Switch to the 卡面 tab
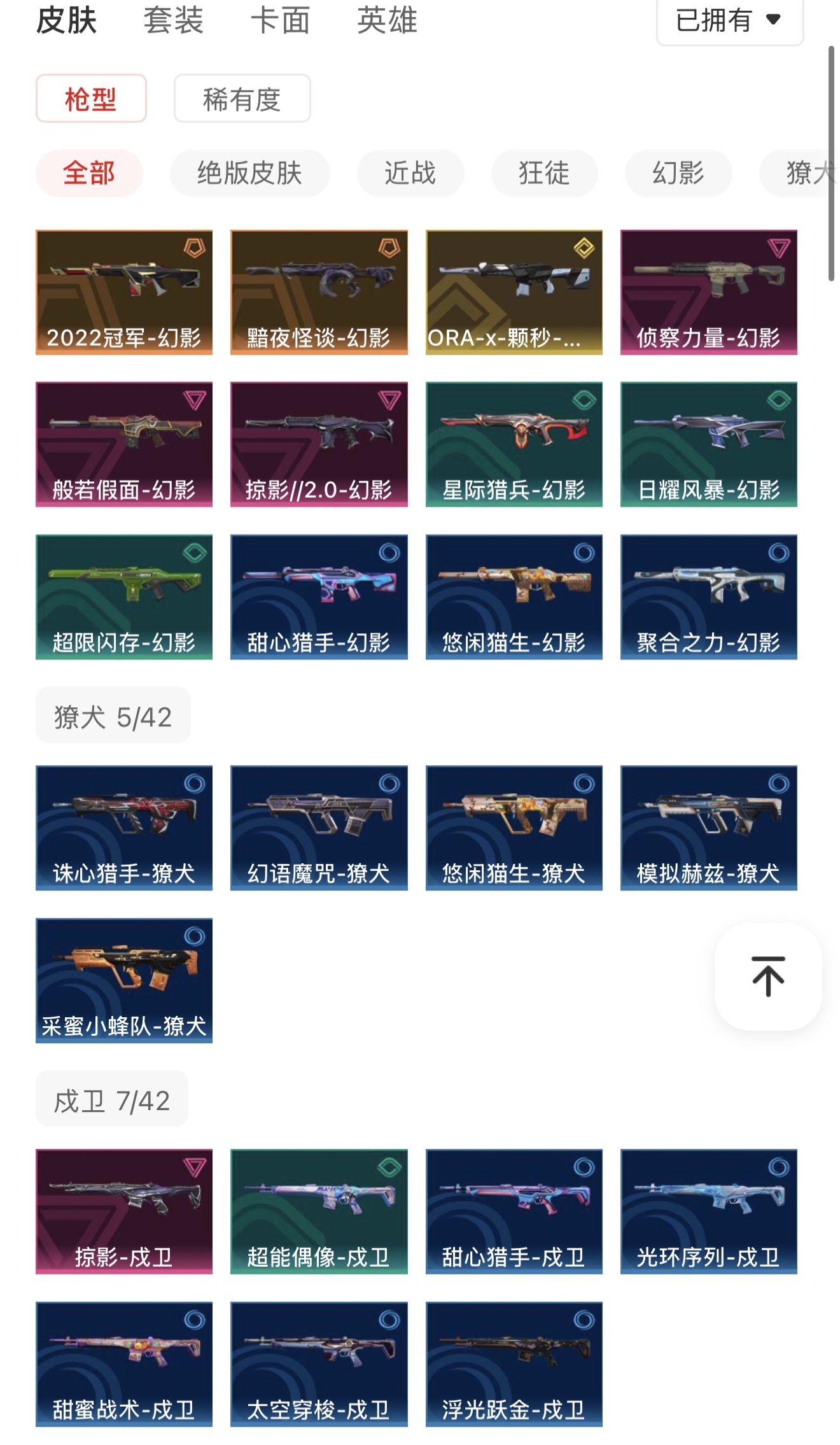 tap(280, 20)
